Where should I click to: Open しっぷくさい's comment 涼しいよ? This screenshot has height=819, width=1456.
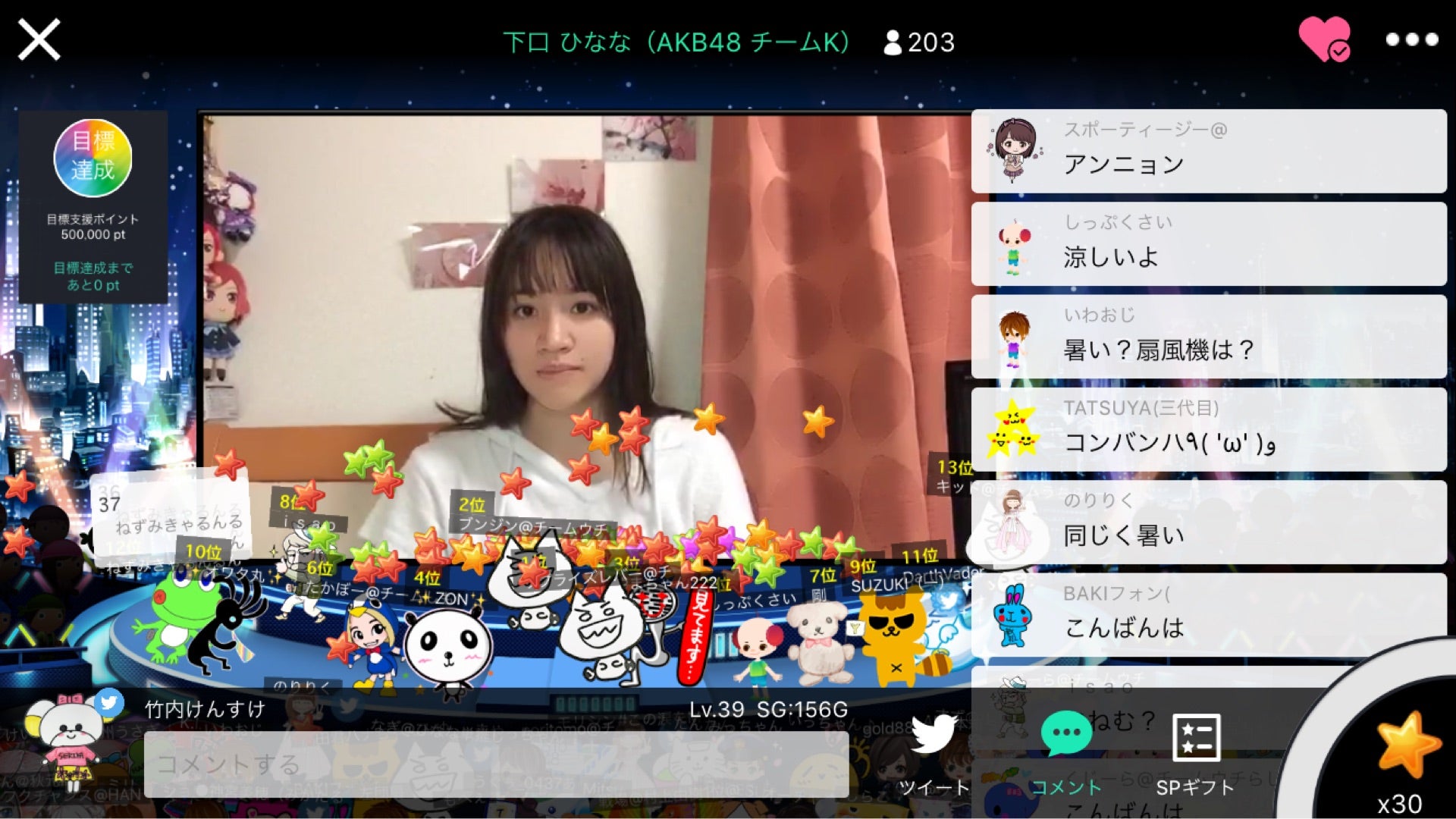[x=1209, y=244]
